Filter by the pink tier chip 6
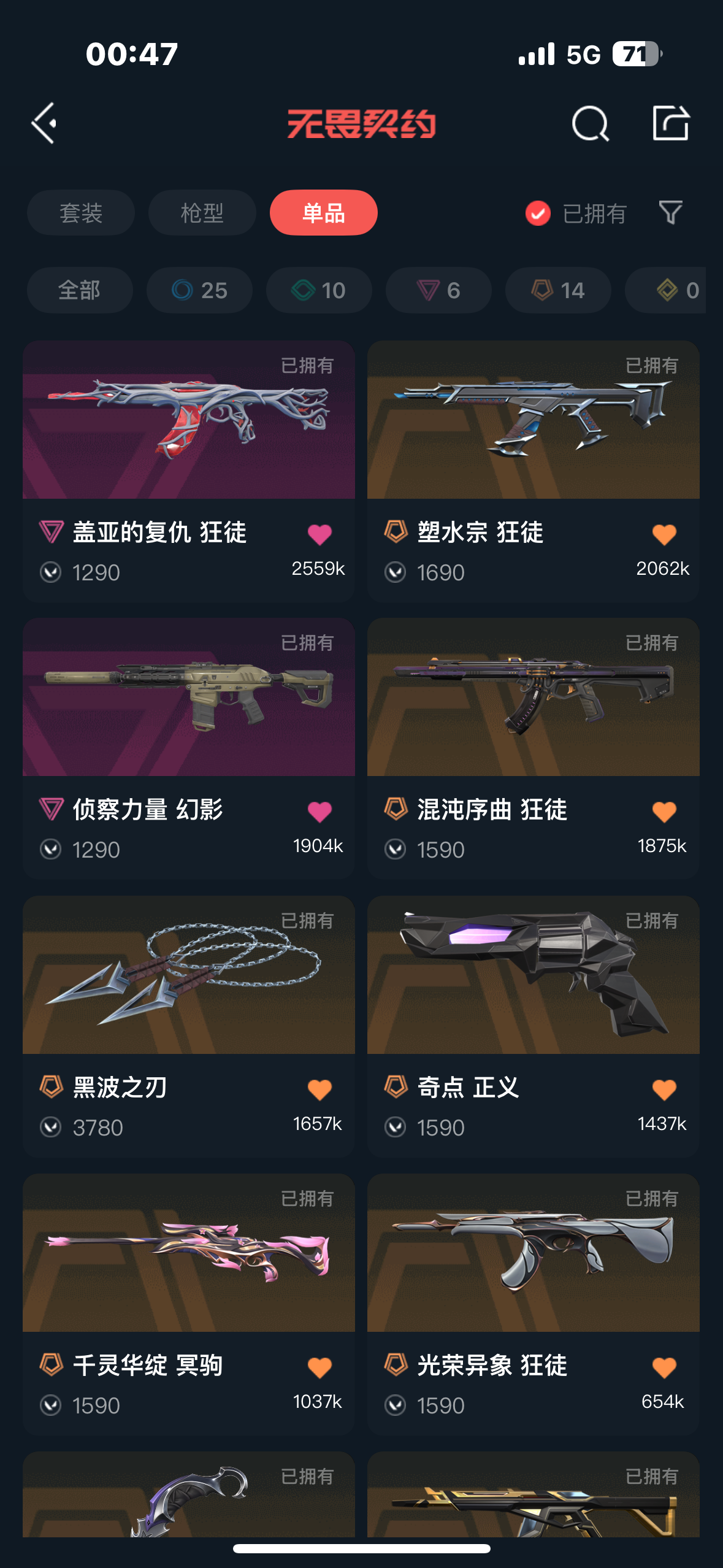This screenshot has width=723, height=1568. point(438,290)
